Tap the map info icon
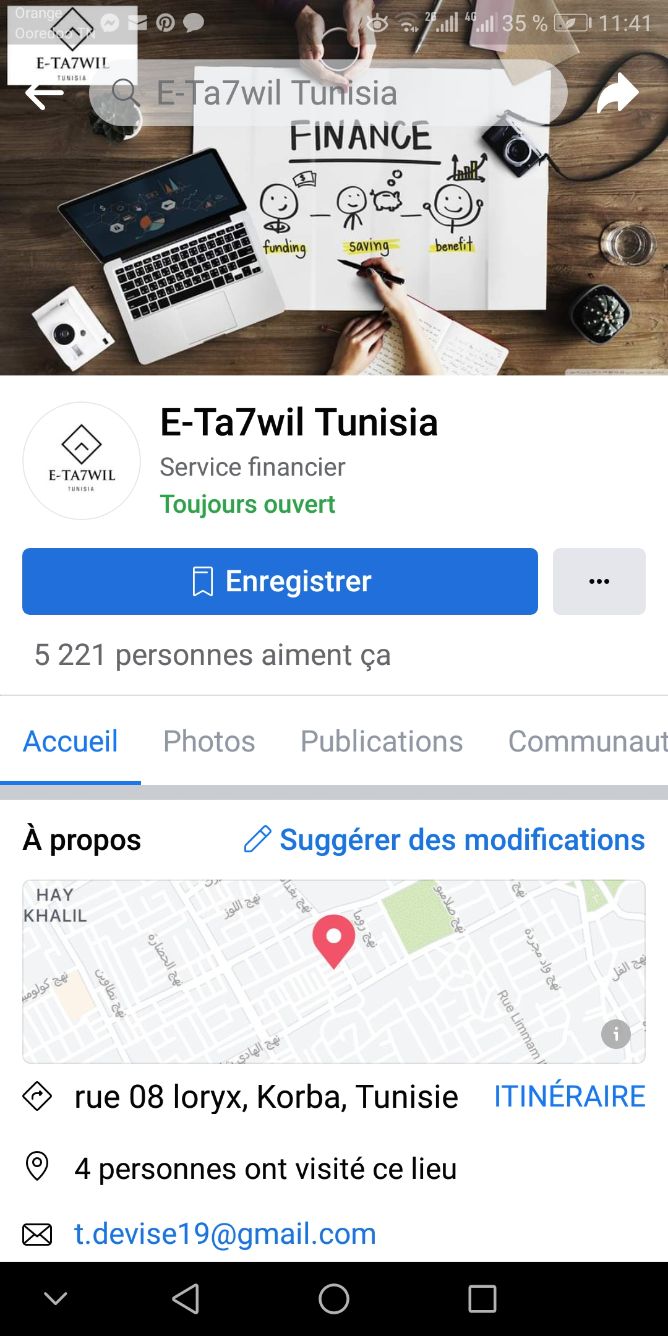This screenshot has width=668, height=1336. 615,1034
